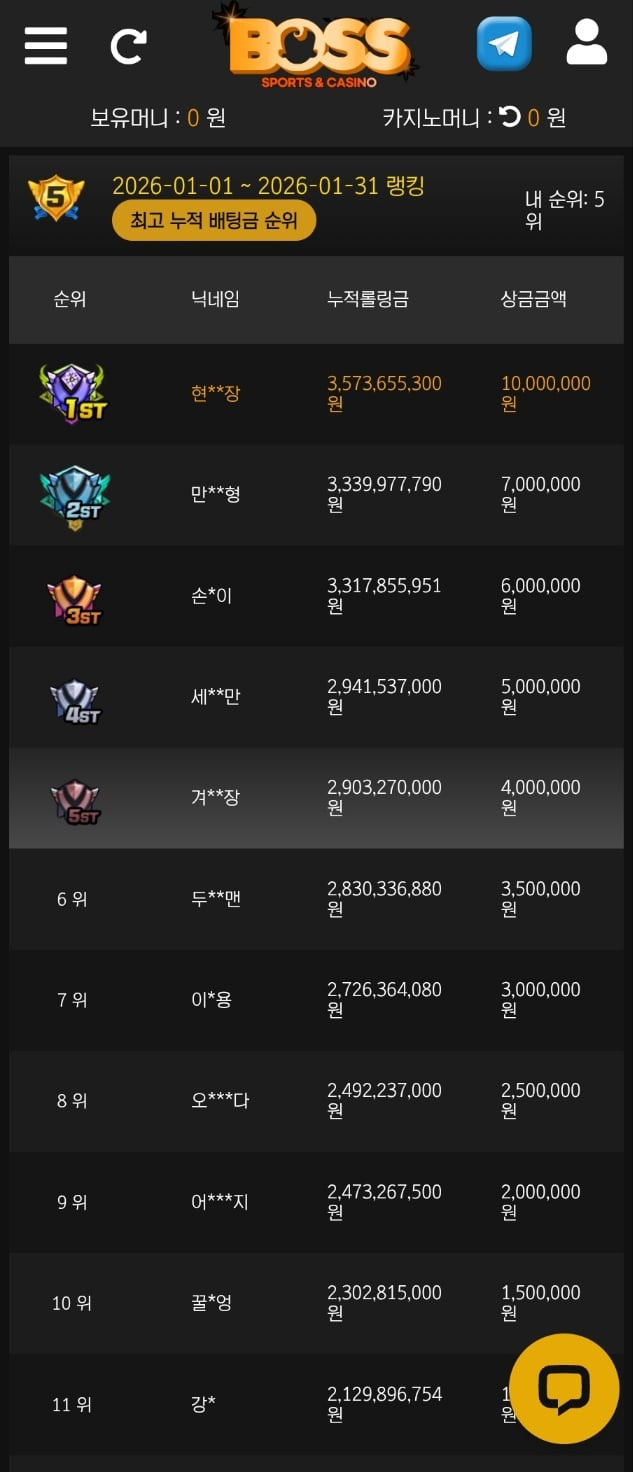
Task: Open the hamburger menu
Action: point(46,46)
